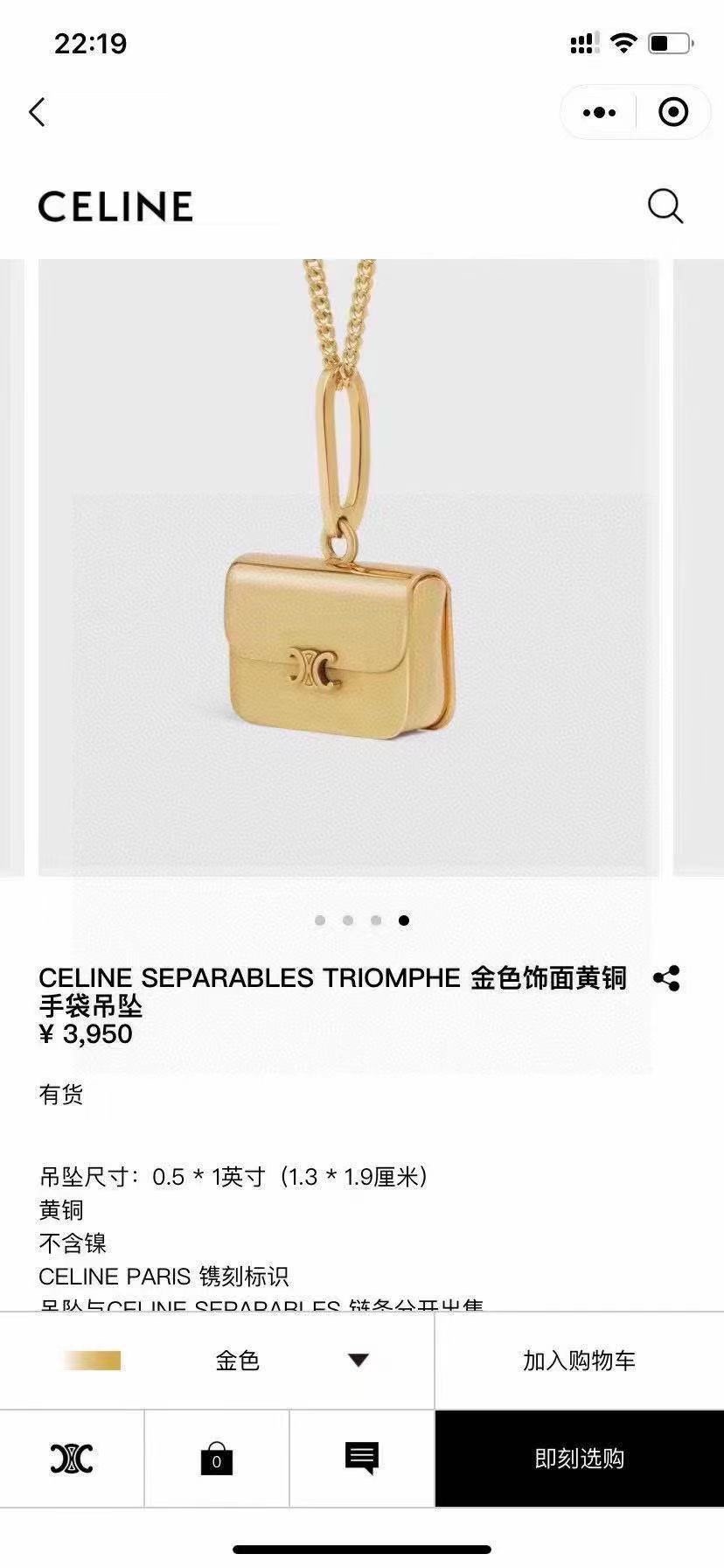724x1568 pixels.
Task: Select the first image page indicator dot
Action: click(320, 920)
